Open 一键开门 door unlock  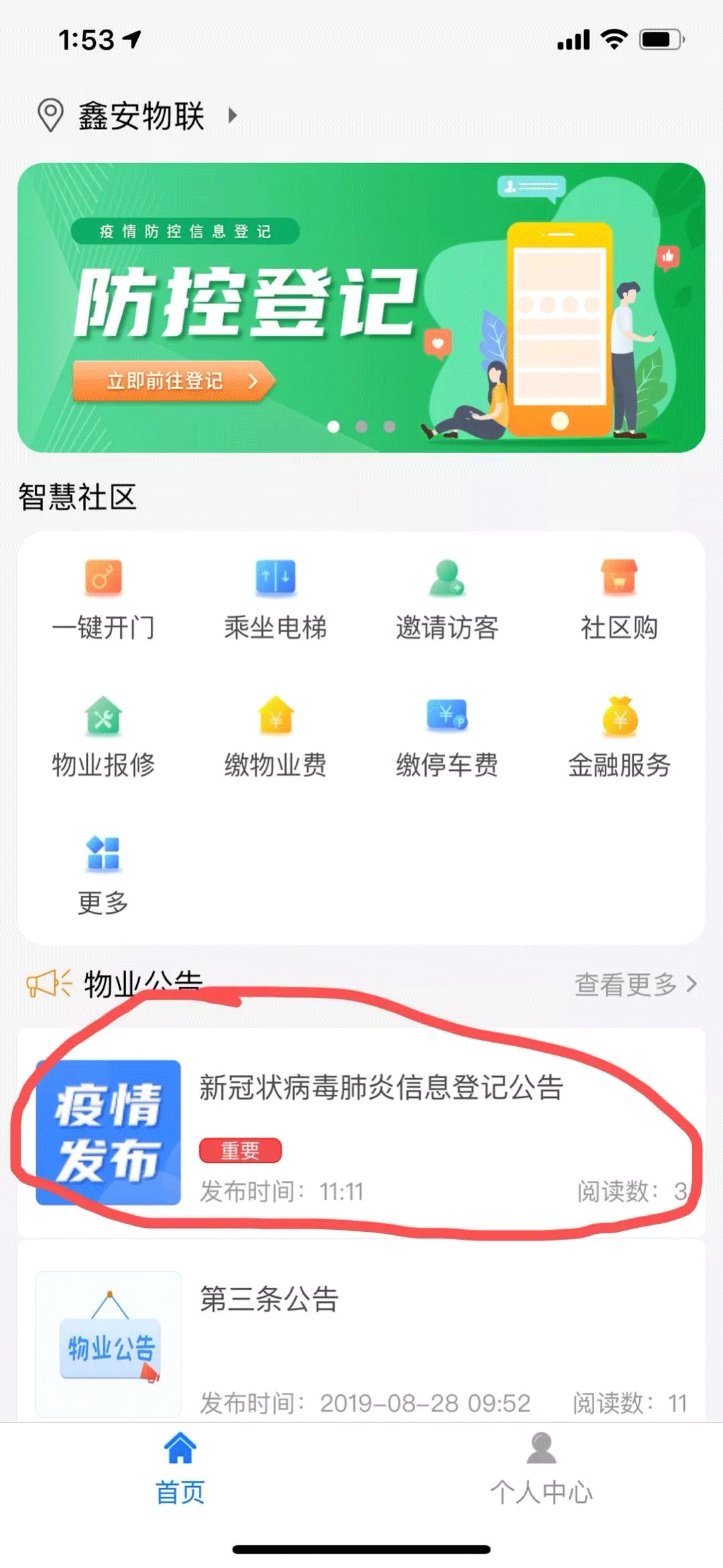coord(103,598)
